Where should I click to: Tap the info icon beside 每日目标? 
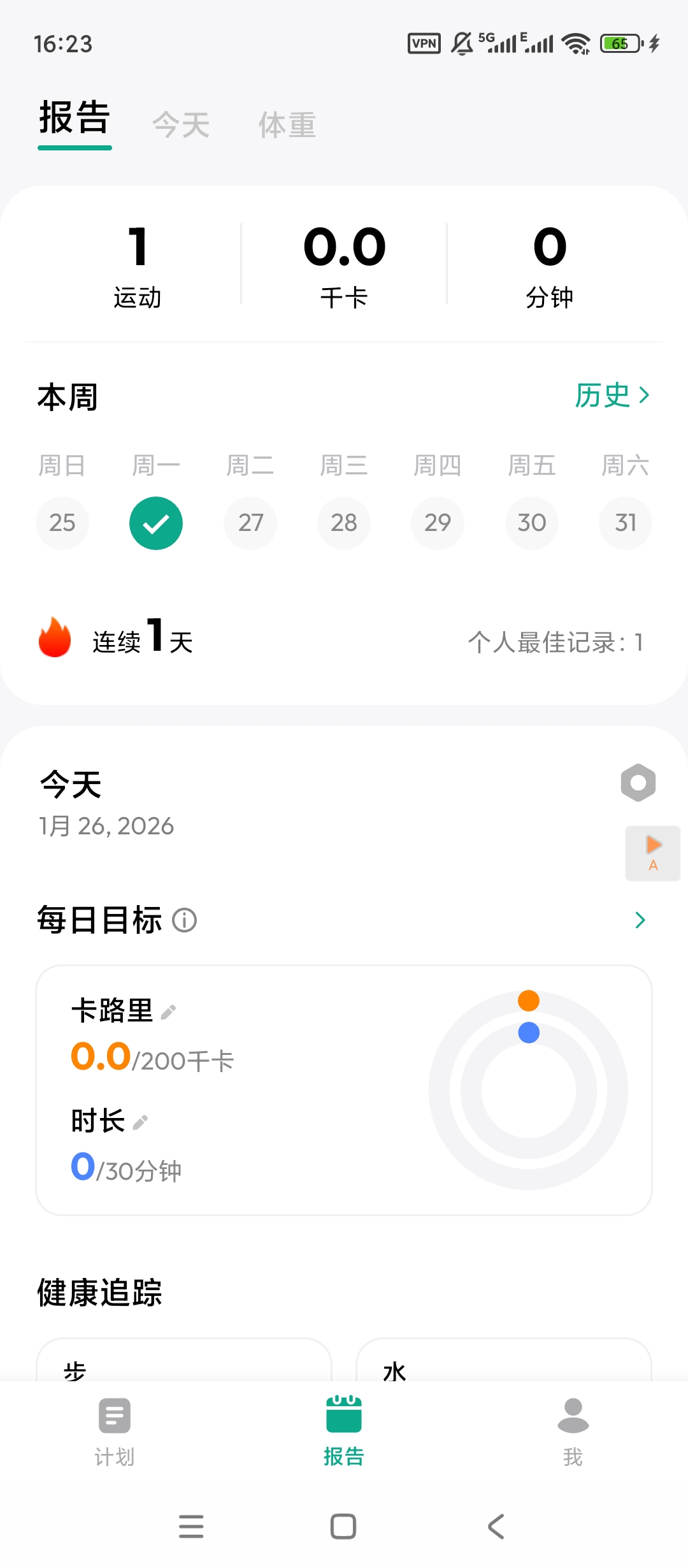184,920
